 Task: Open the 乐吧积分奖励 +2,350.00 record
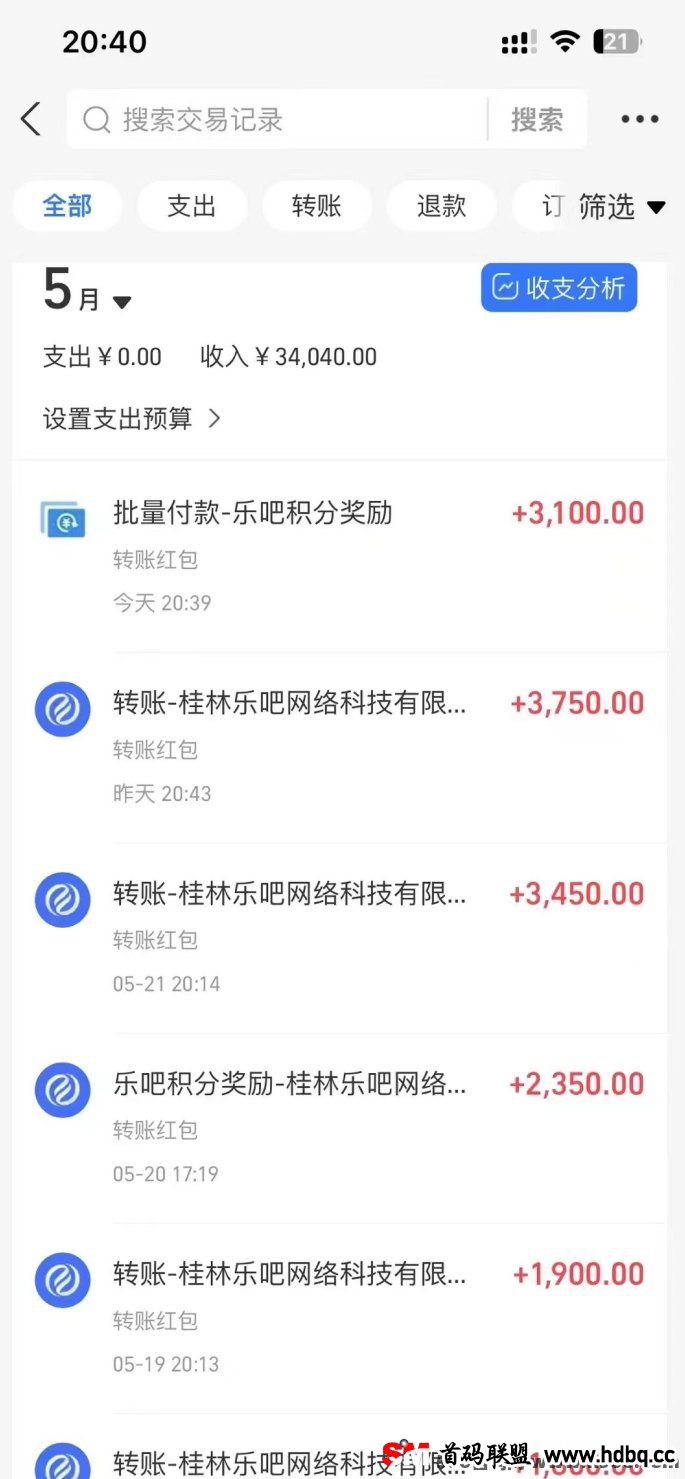(340, 1128)
